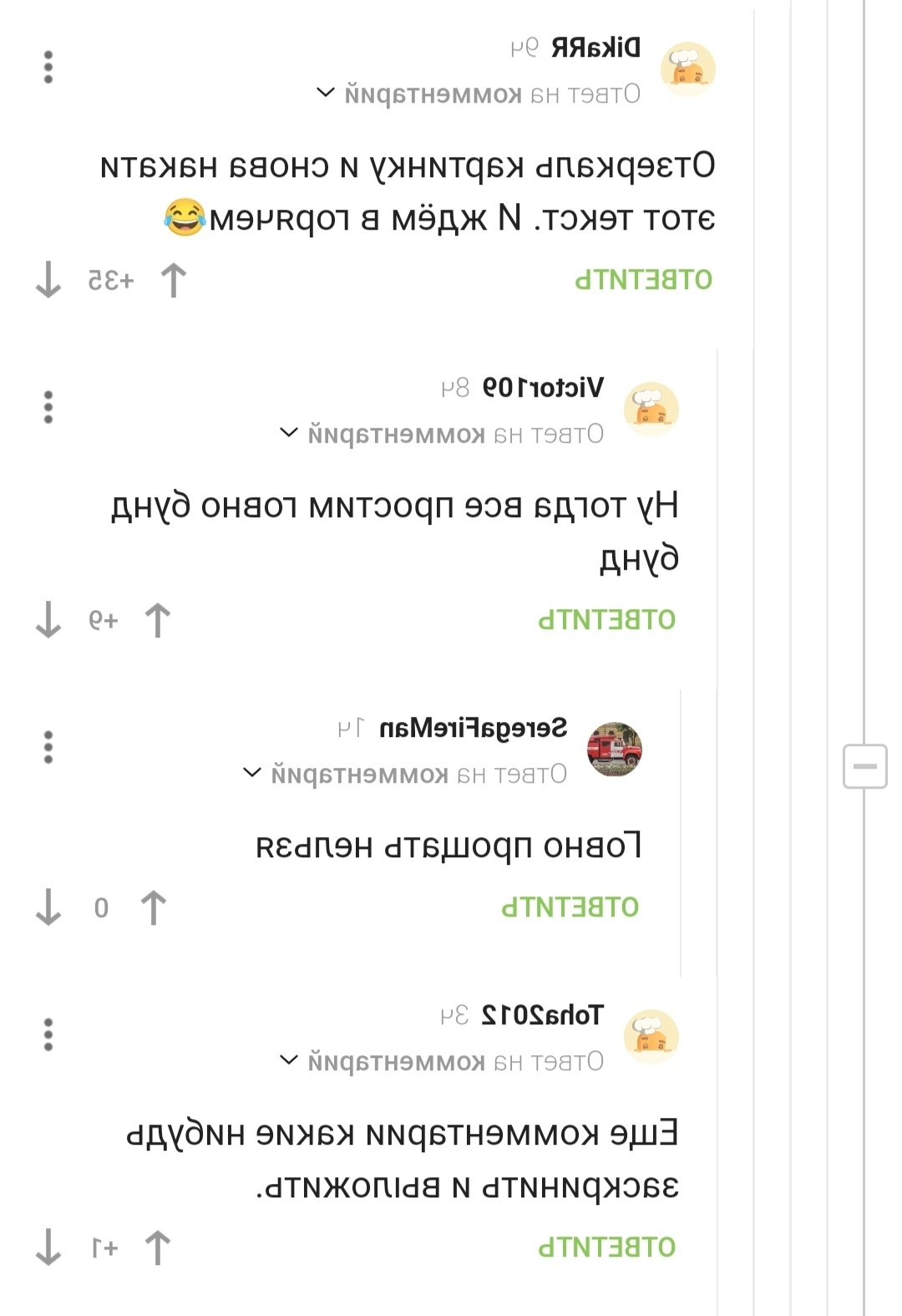Image resolution: width=902 pixels, height=1316 pixels.
Task: Open overflow menu on Victor109's comment
Action: click(48, 407)
